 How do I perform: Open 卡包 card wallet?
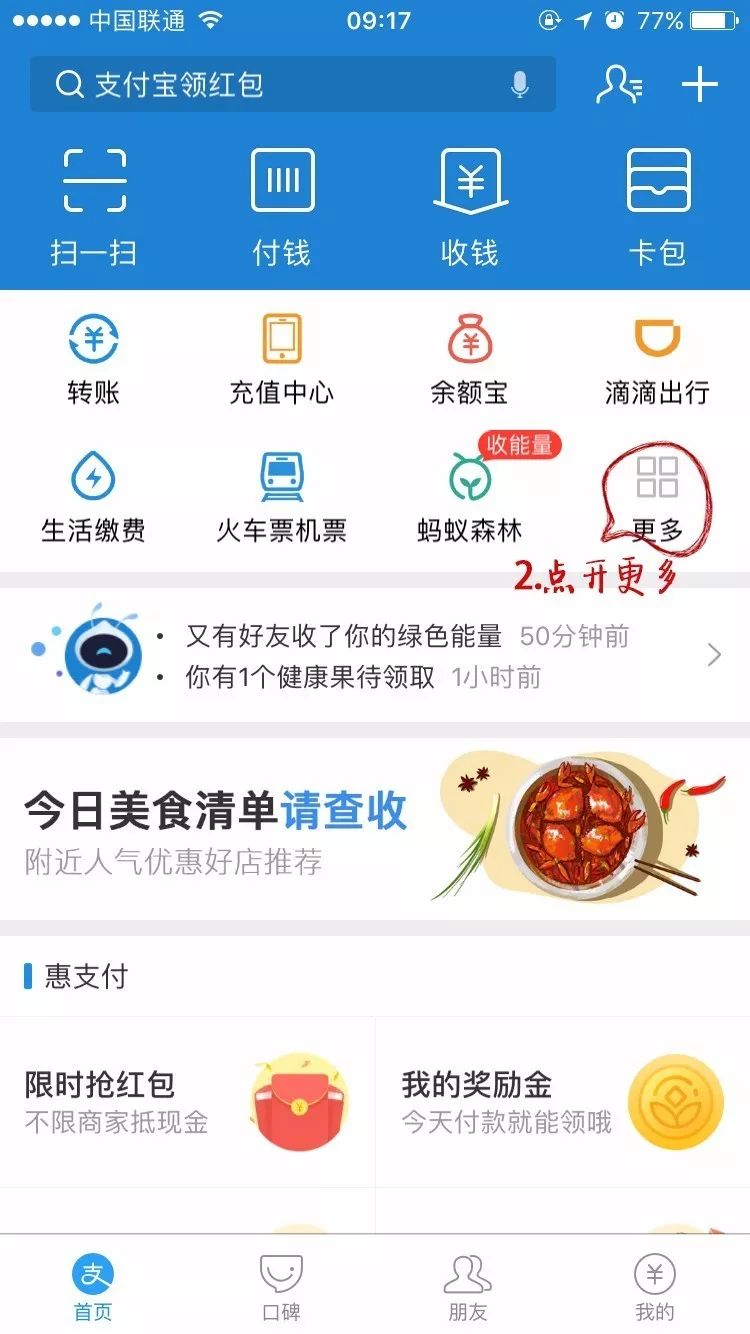(x=658, y=207)
